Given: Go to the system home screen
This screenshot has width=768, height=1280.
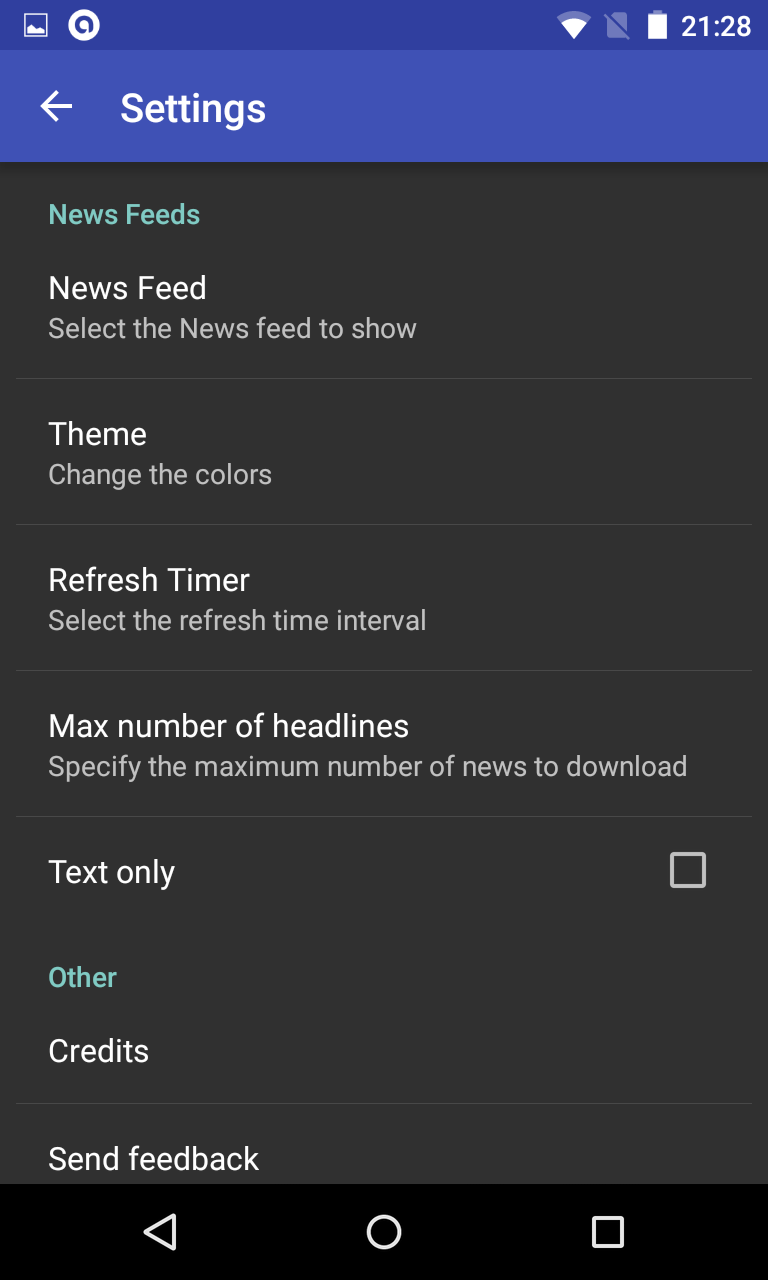Looking at the screenshot, I should tap(384, 1232).
